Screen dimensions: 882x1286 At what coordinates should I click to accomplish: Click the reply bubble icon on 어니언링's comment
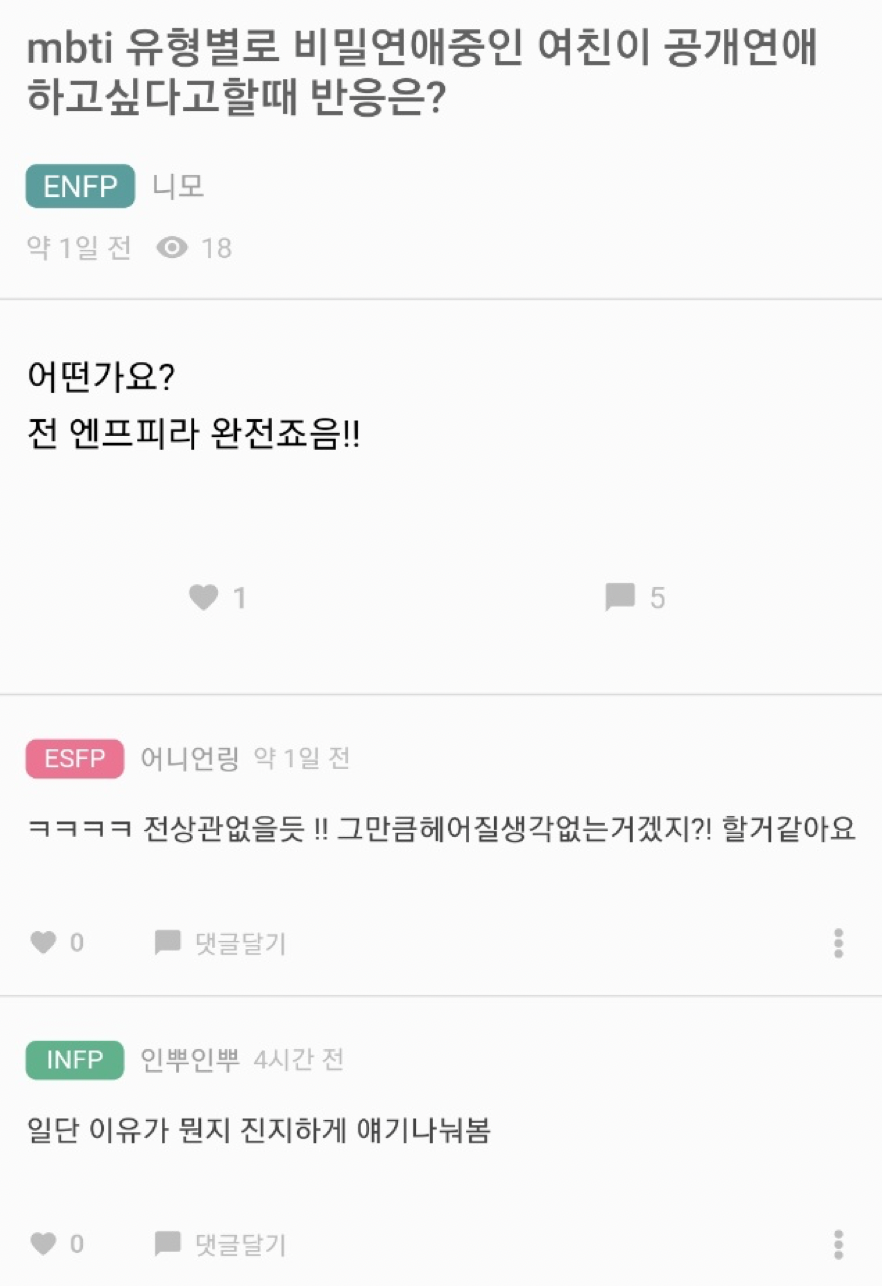163,942
